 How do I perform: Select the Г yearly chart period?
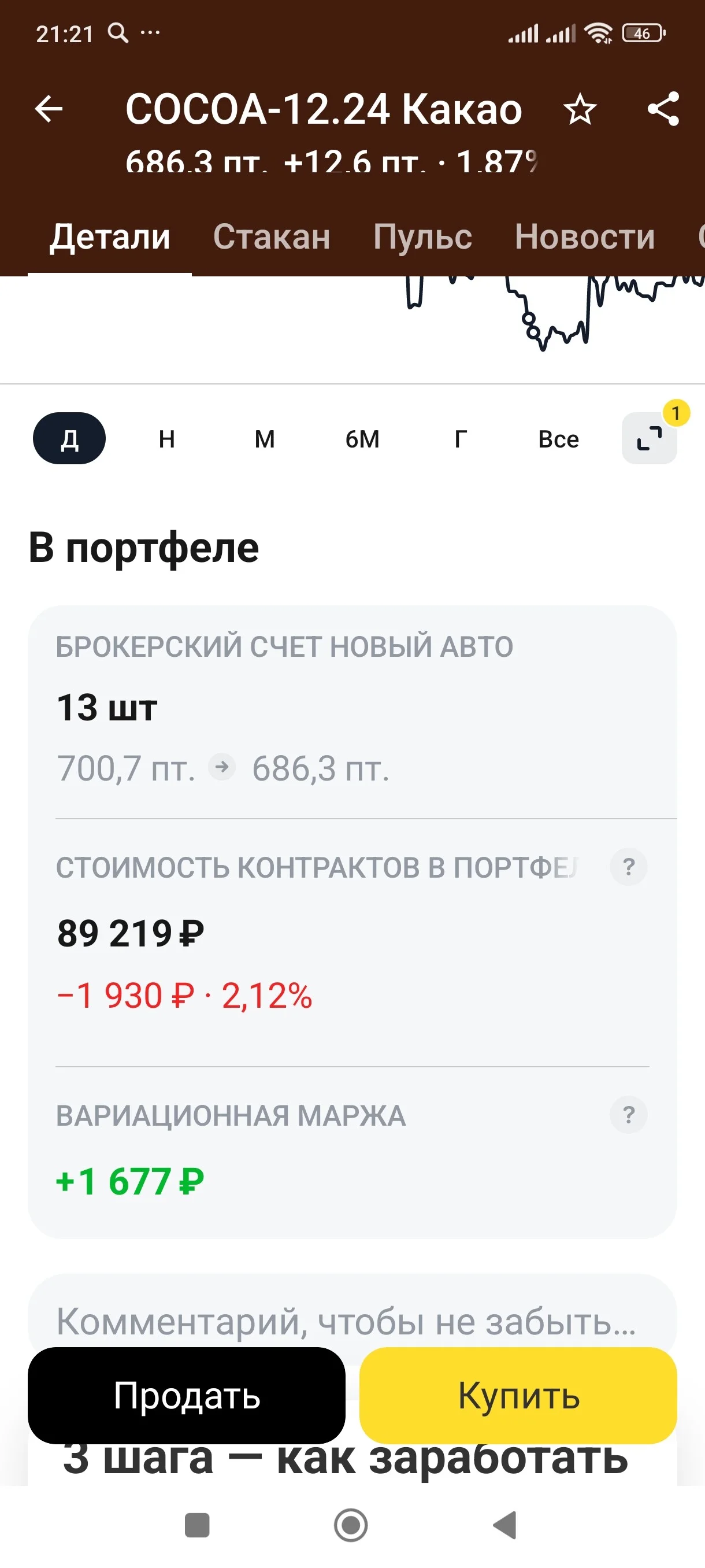tap(461, 439)
